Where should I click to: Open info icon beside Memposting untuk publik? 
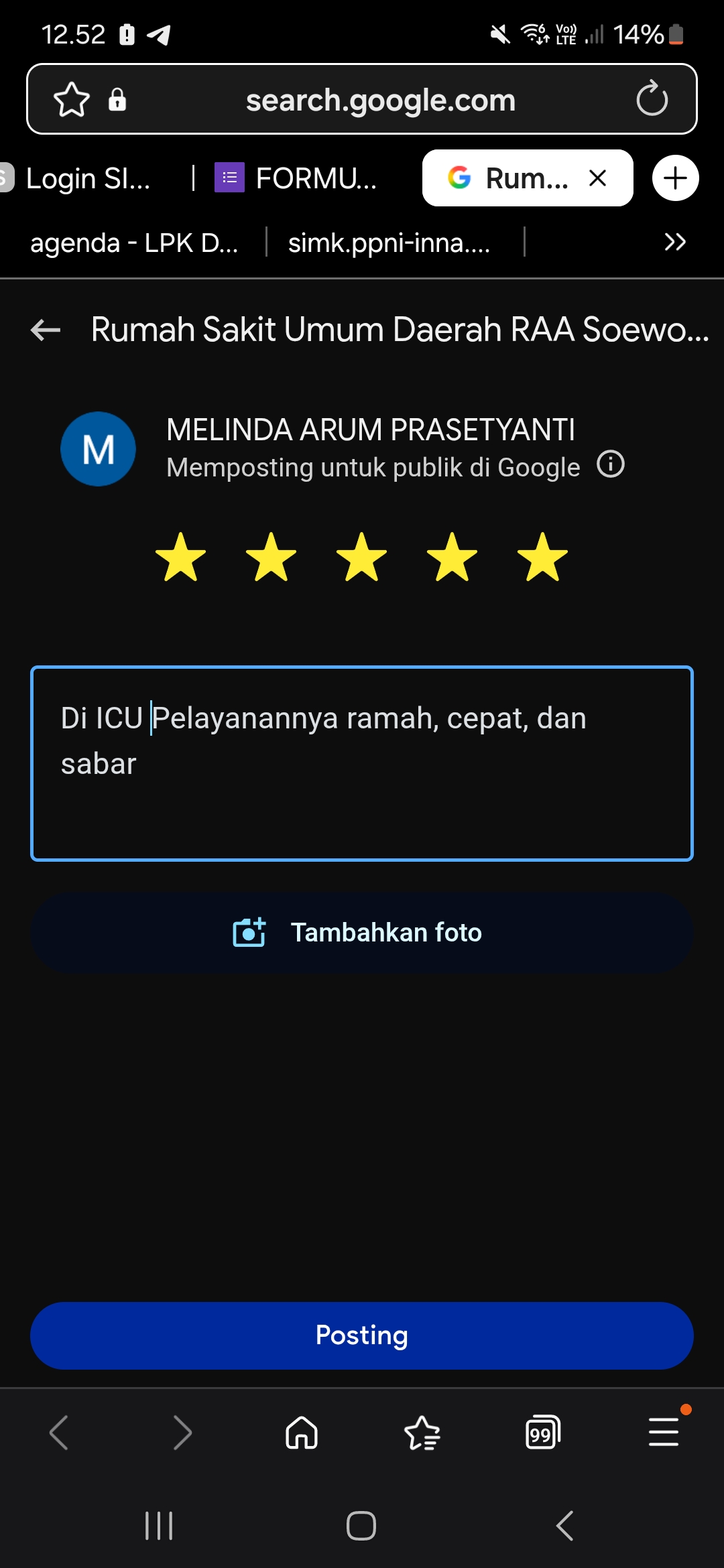coord(610,464)
